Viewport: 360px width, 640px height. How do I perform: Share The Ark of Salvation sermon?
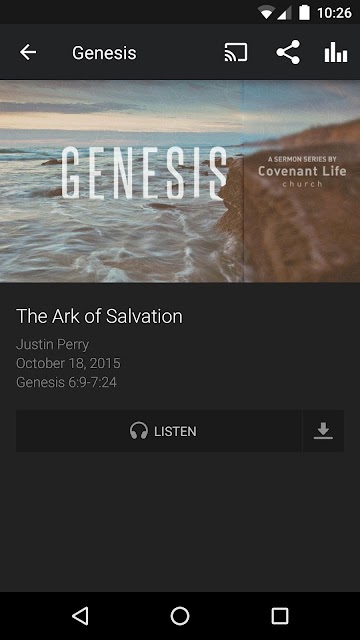pos(288,52)
